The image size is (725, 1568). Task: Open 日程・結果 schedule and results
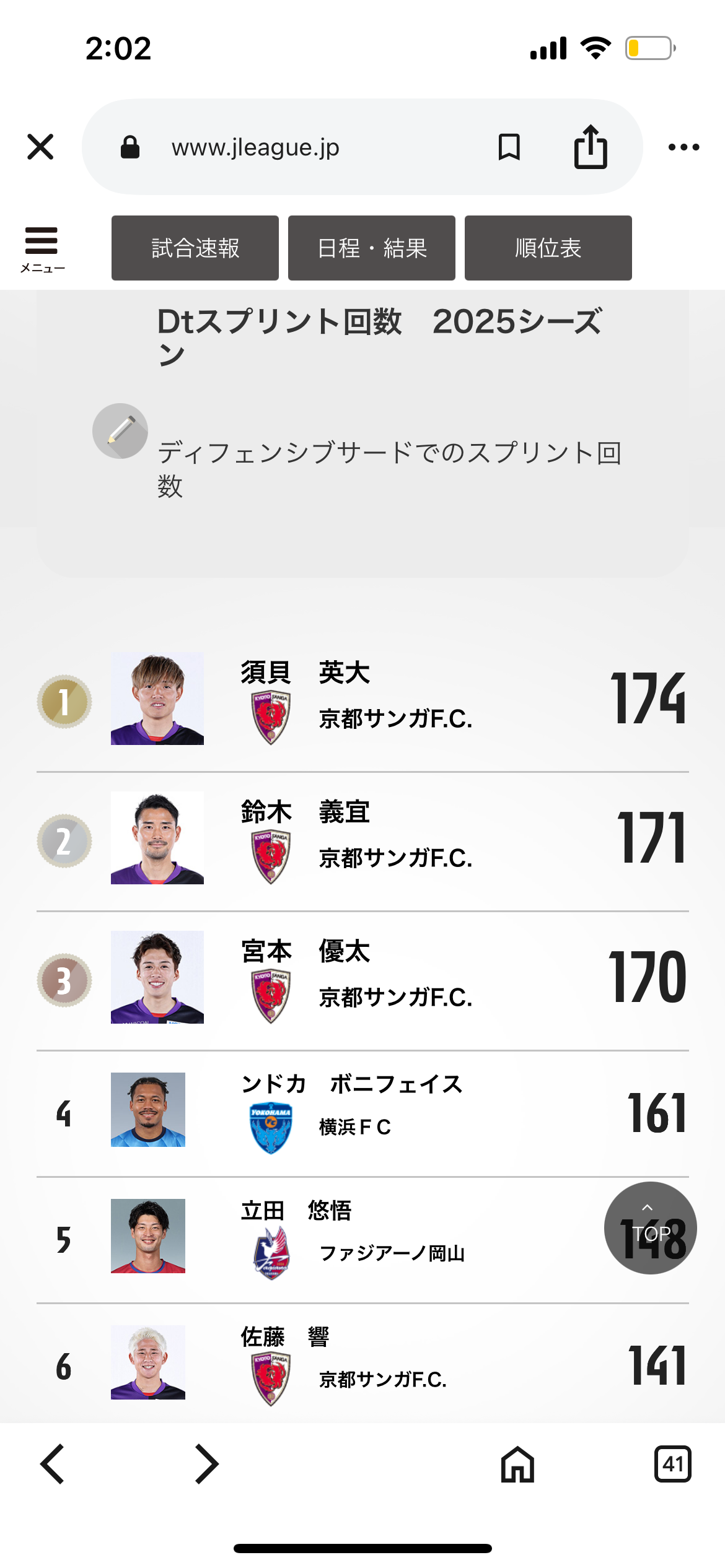[x=372, y=248]
